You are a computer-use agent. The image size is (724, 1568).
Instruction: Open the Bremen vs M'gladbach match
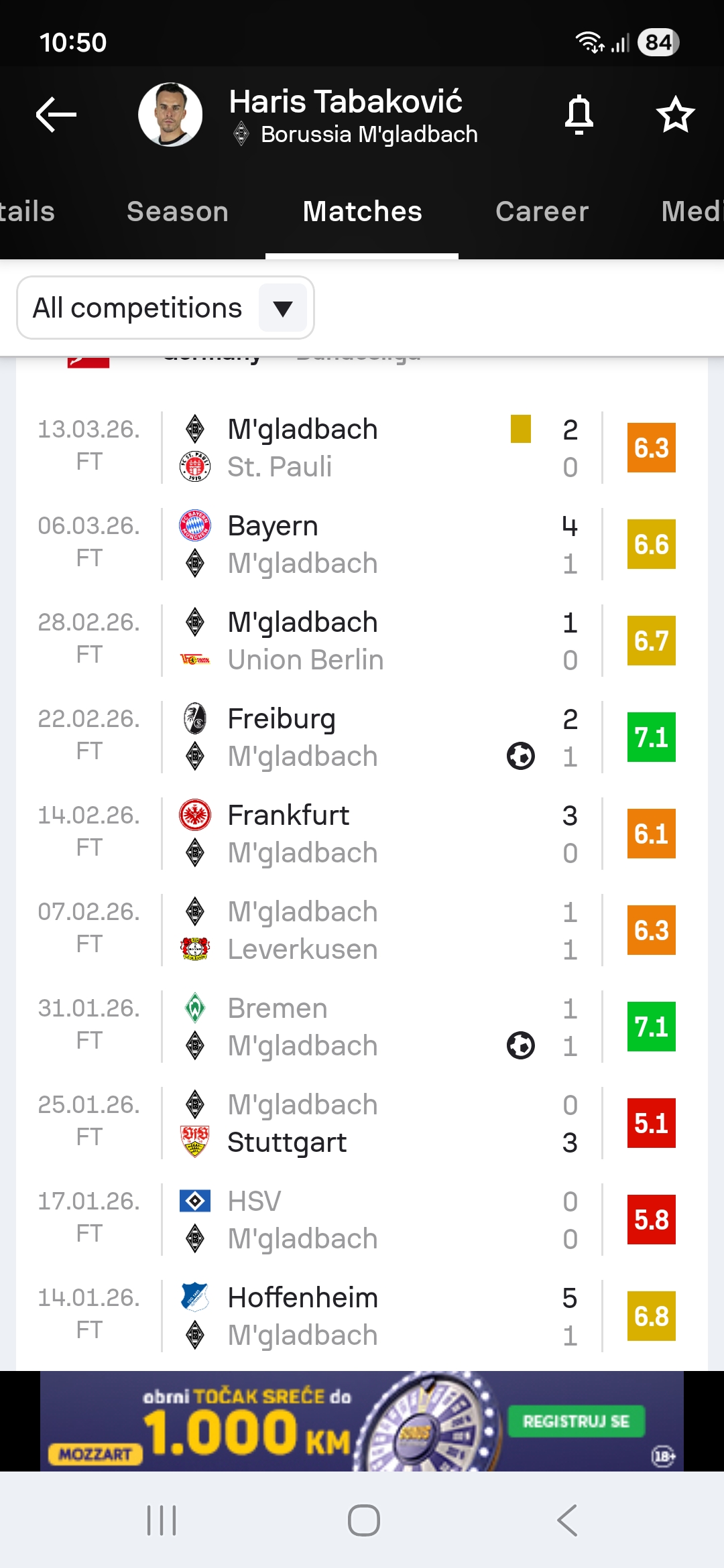362,1027
